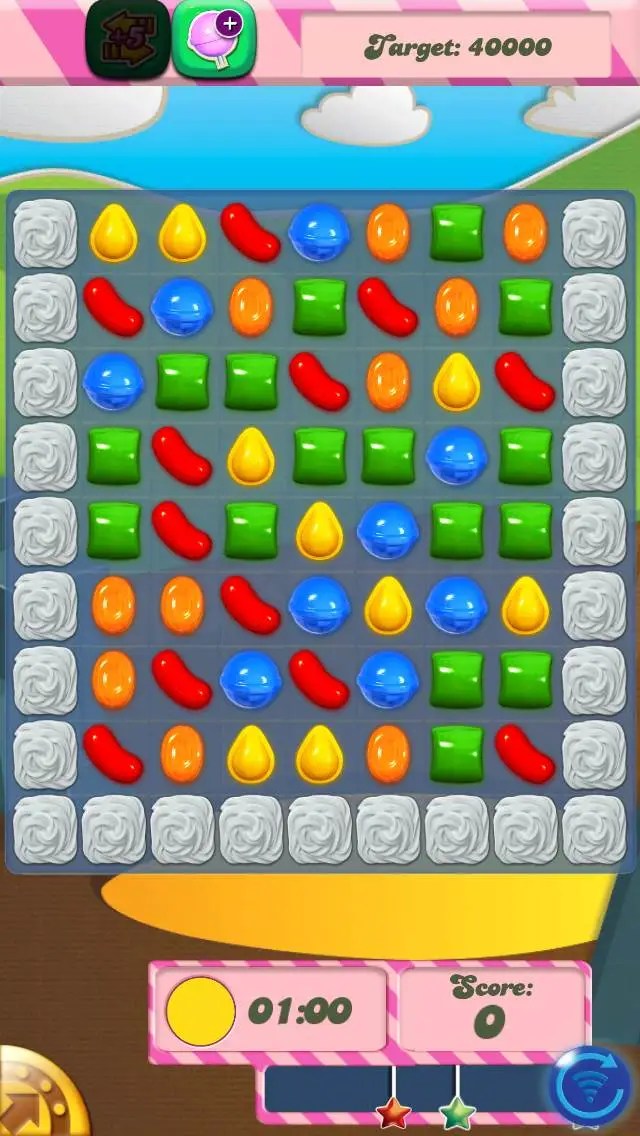Select the lollipop hammer booster

pyautogui.click(x=213, y=41)
